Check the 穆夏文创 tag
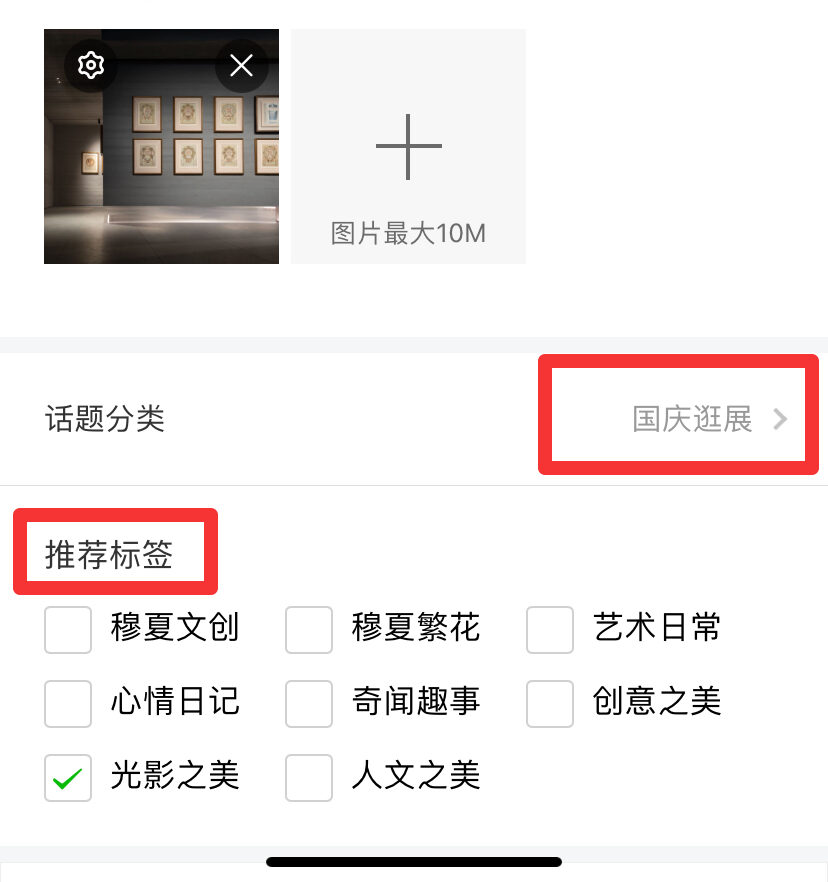 (x=68, y=630)
